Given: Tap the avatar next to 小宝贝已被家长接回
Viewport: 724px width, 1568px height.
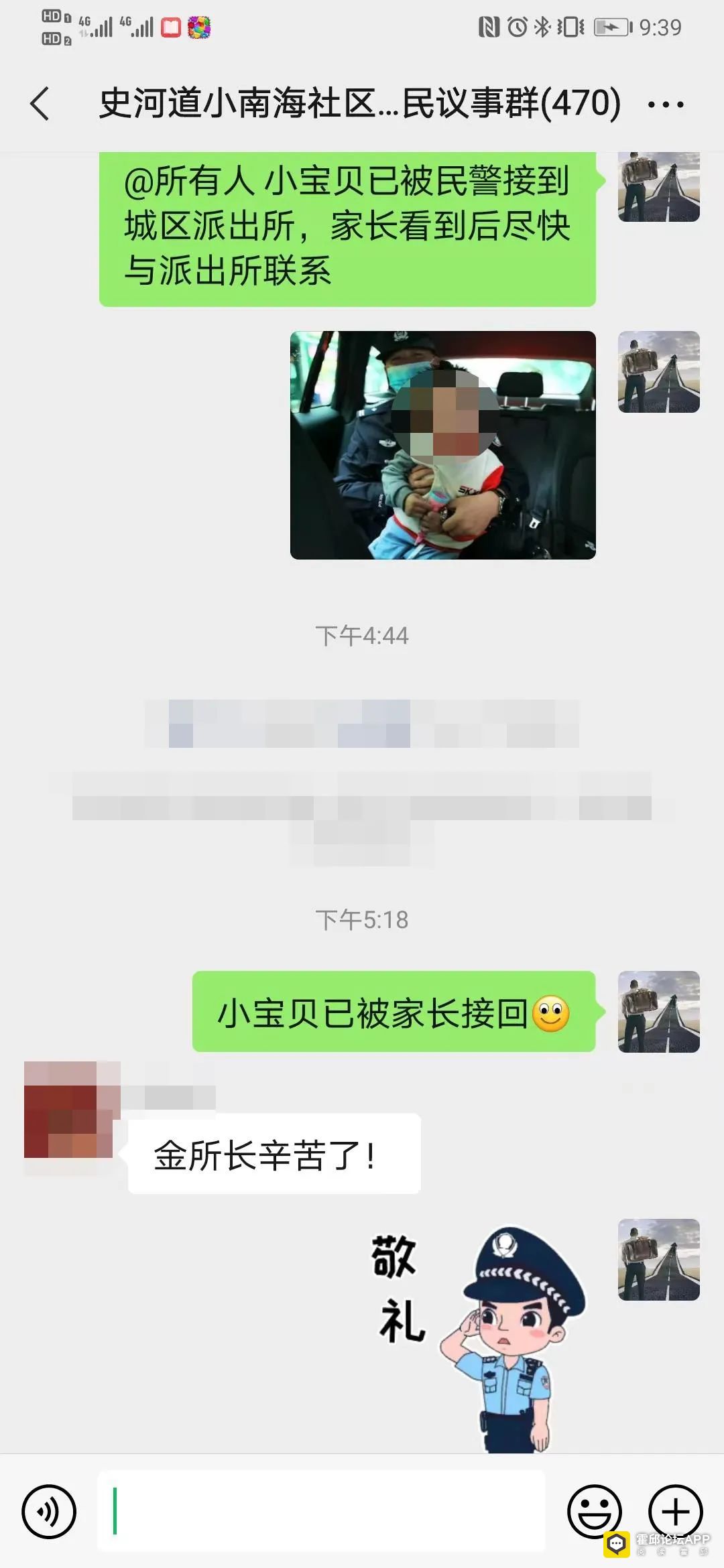Looking at the screenshot, I should pyautogui.click(x=658, y=1011).
